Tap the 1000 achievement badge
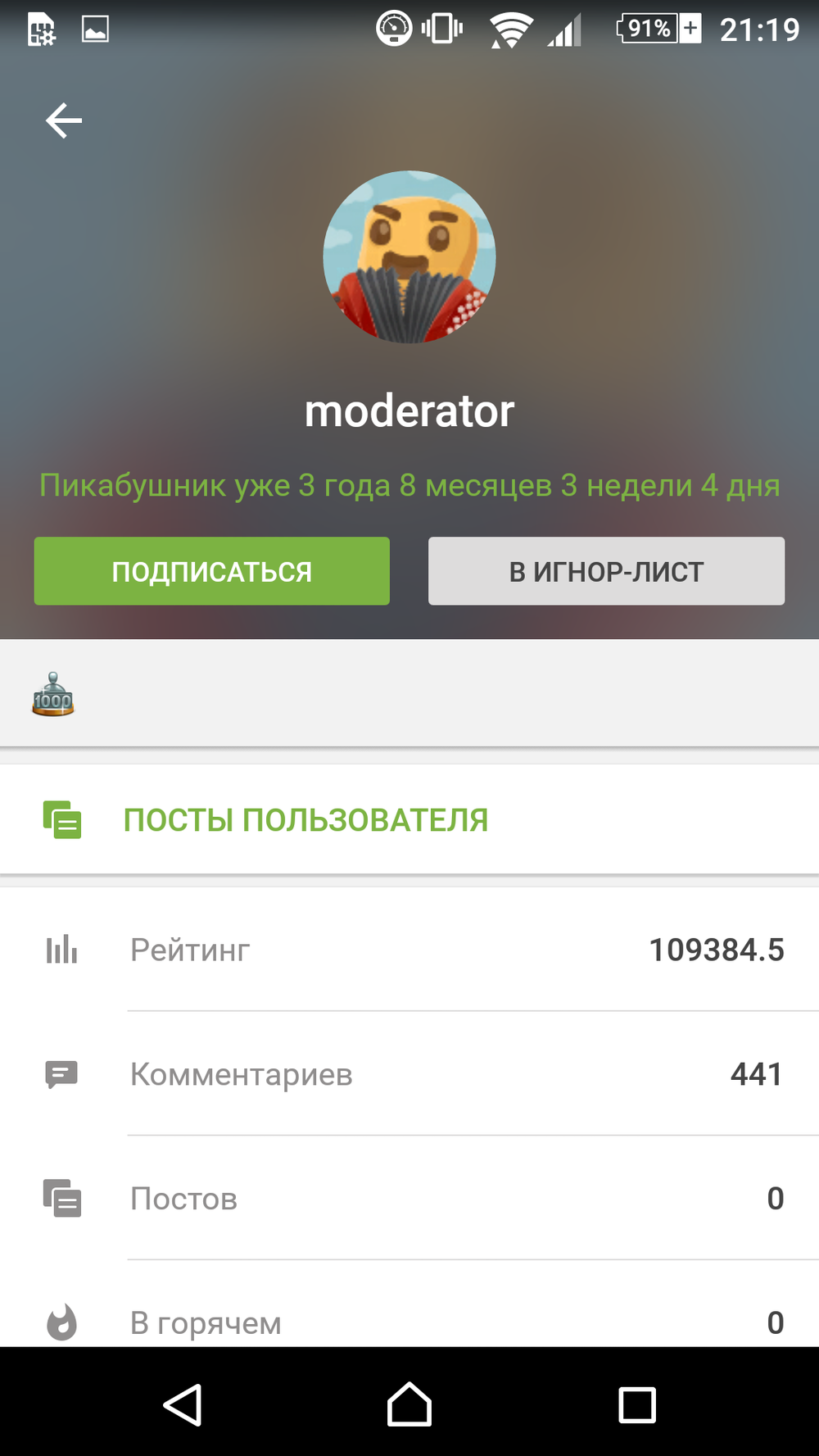The width and height of the screenshot is (819, 1456). pyautogui.click(x=53, y=695)
